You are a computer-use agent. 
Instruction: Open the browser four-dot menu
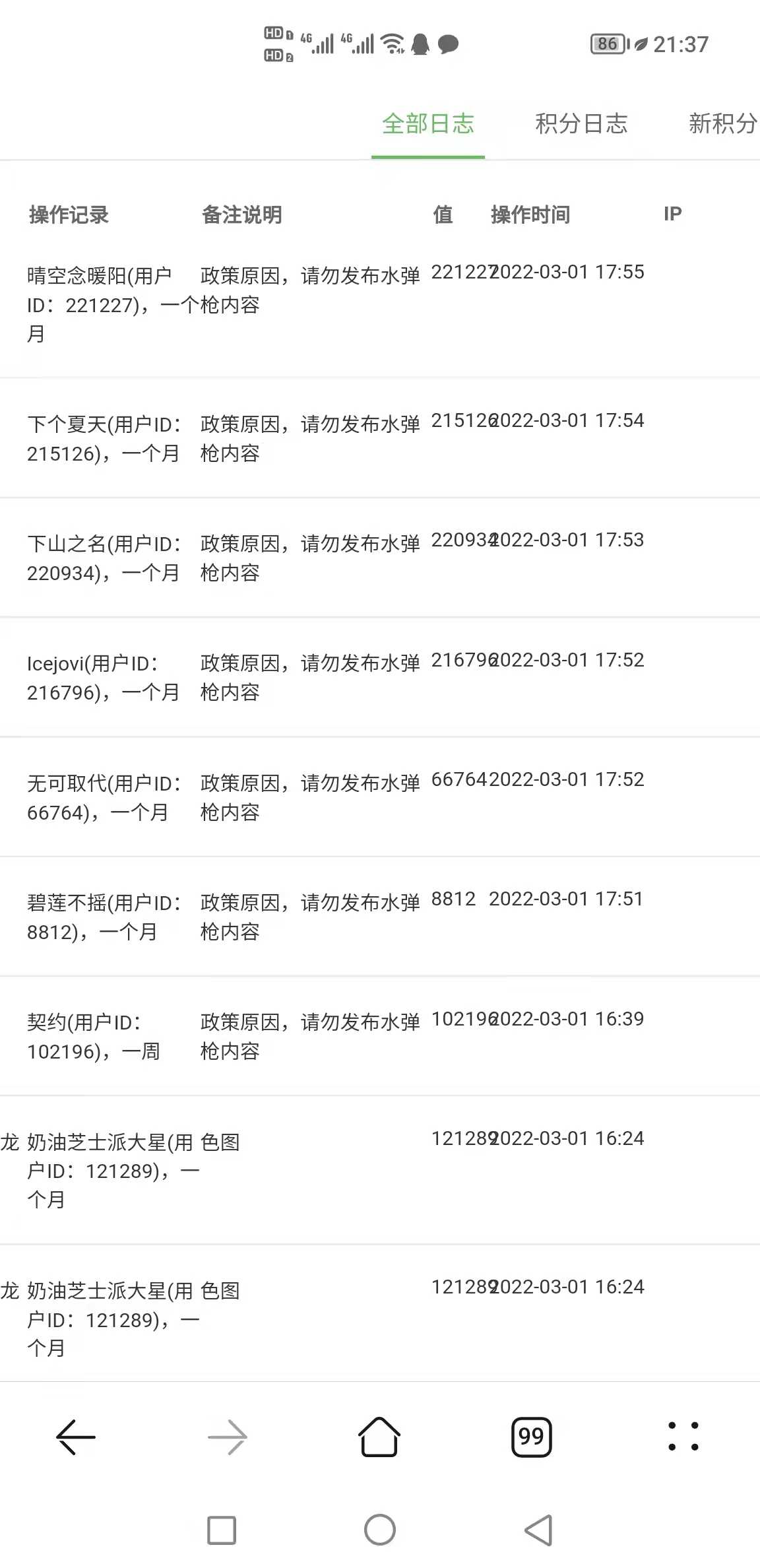(683, 1437)
